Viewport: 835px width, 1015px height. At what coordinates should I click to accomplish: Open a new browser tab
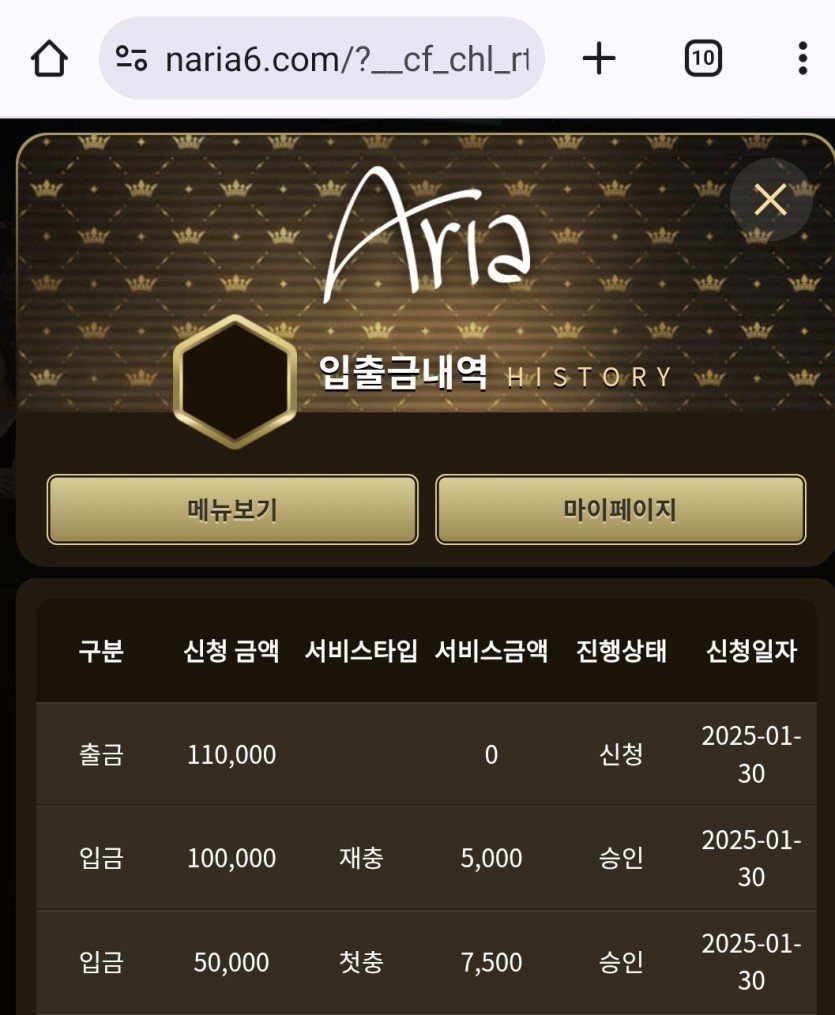click(x=599, y=59)
